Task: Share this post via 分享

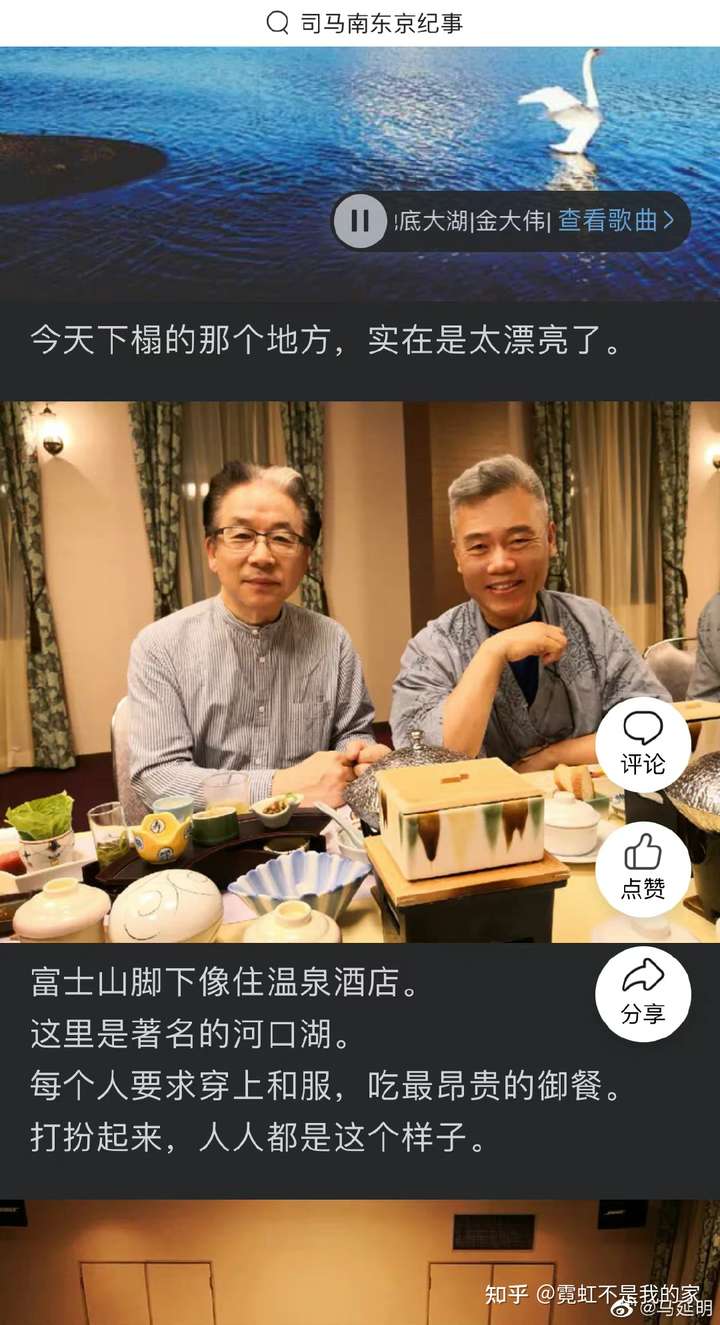Action: coord(643,993)
